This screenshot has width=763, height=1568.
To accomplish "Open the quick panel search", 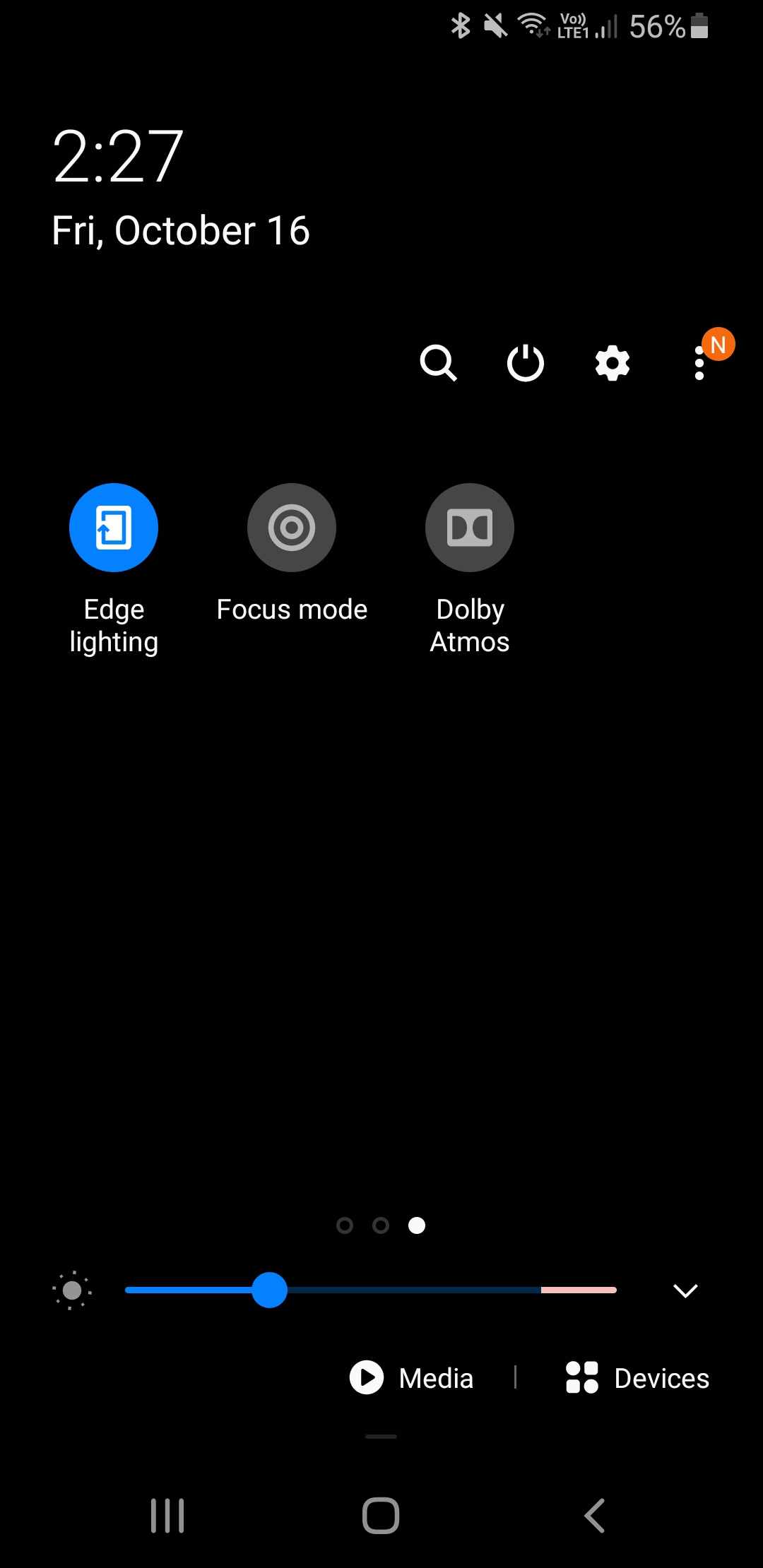I will 438,363.
